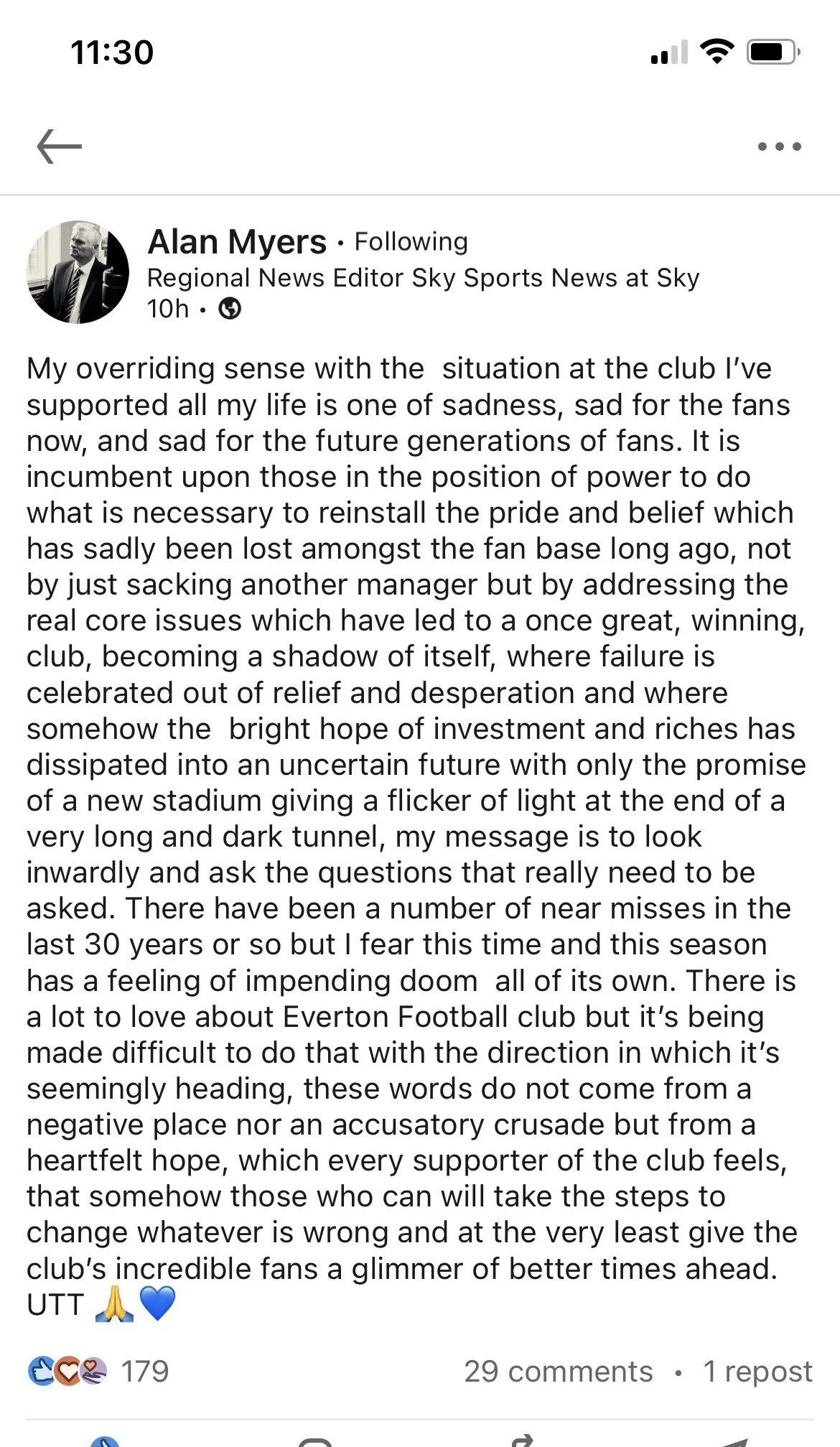Screen dimensions: 840x1447
Task: Open the three-dot overflow menu
Action: click(x=779, y=146)
